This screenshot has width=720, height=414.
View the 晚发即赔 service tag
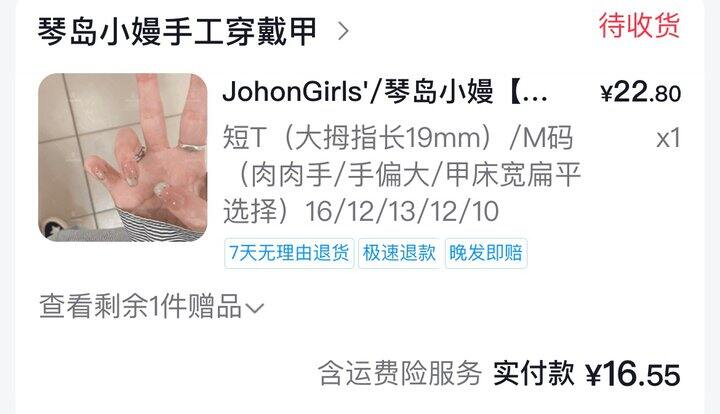(x=485, y=253)
